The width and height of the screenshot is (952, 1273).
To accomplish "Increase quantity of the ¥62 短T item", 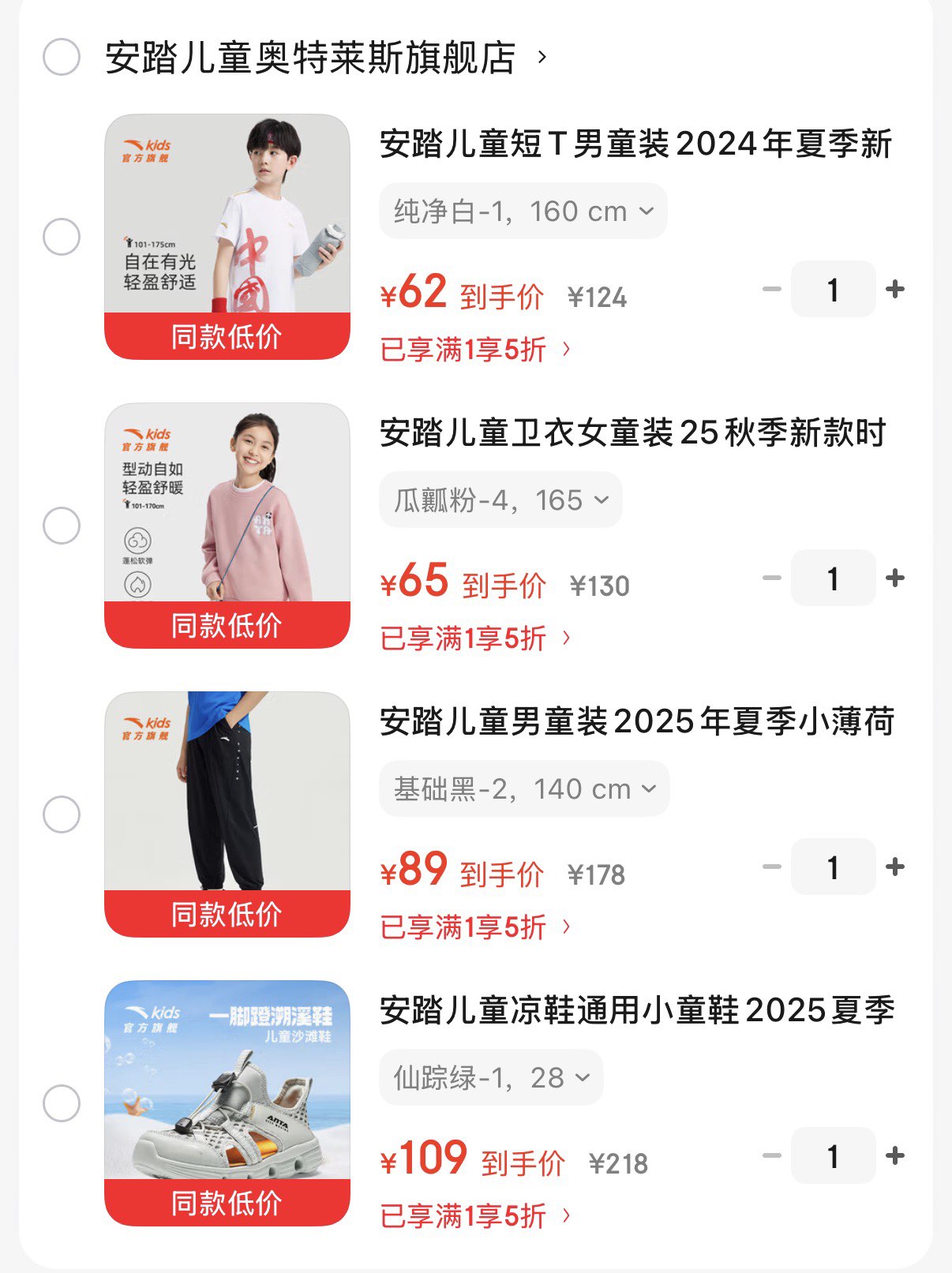I will pyautogui.click(x=895, y=289).
